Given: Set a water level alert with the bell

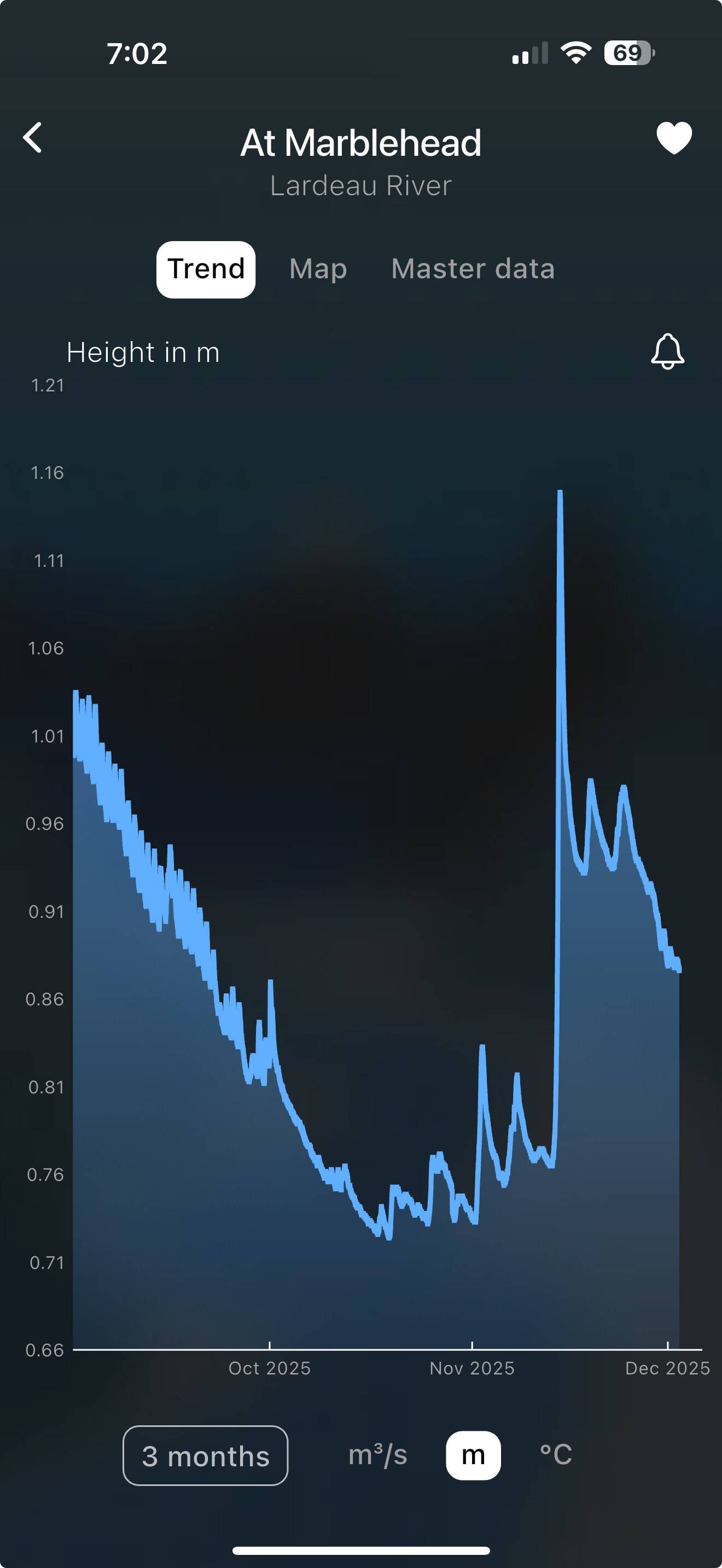Looking at the screenshot, I should pos(667,351).
